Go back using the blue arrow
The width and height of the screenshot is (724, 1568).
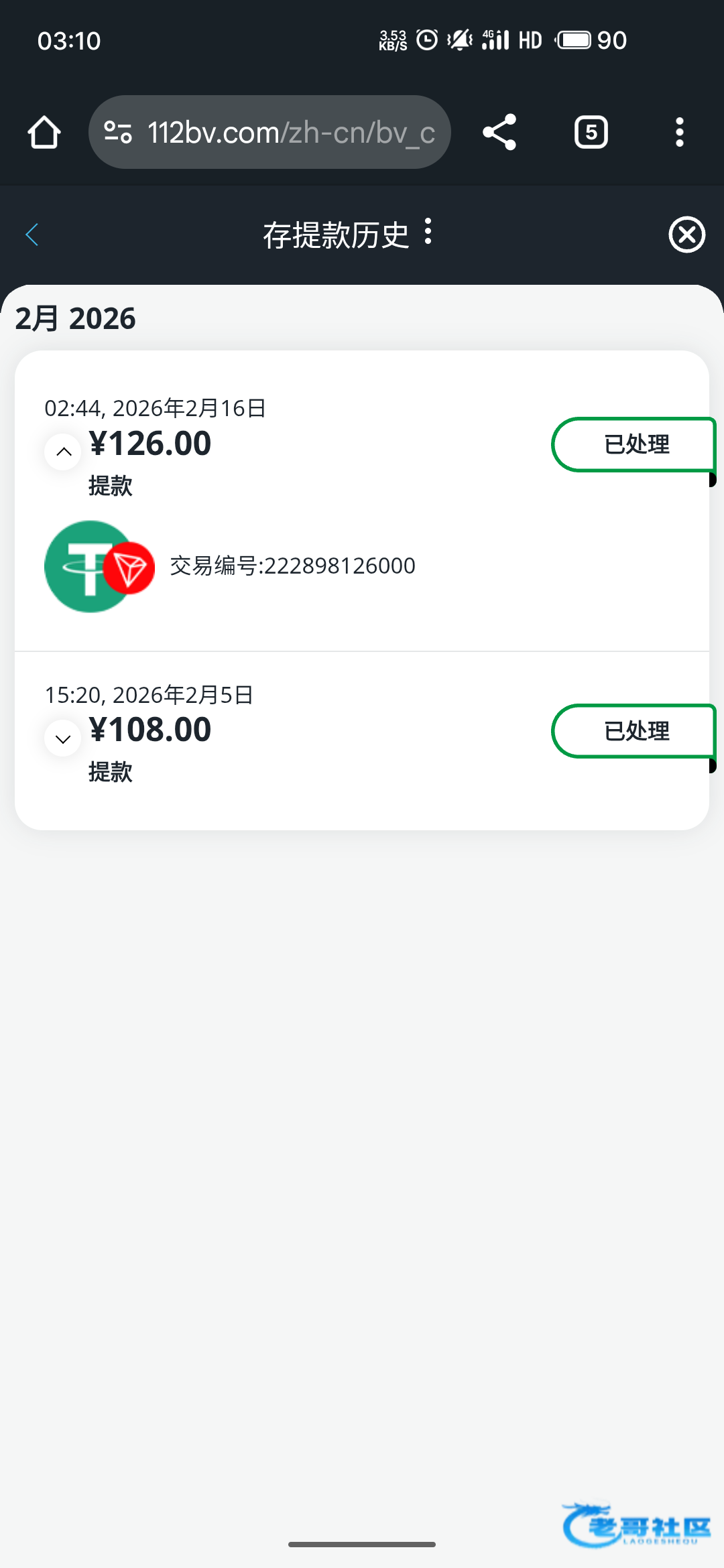click(32, 235)
